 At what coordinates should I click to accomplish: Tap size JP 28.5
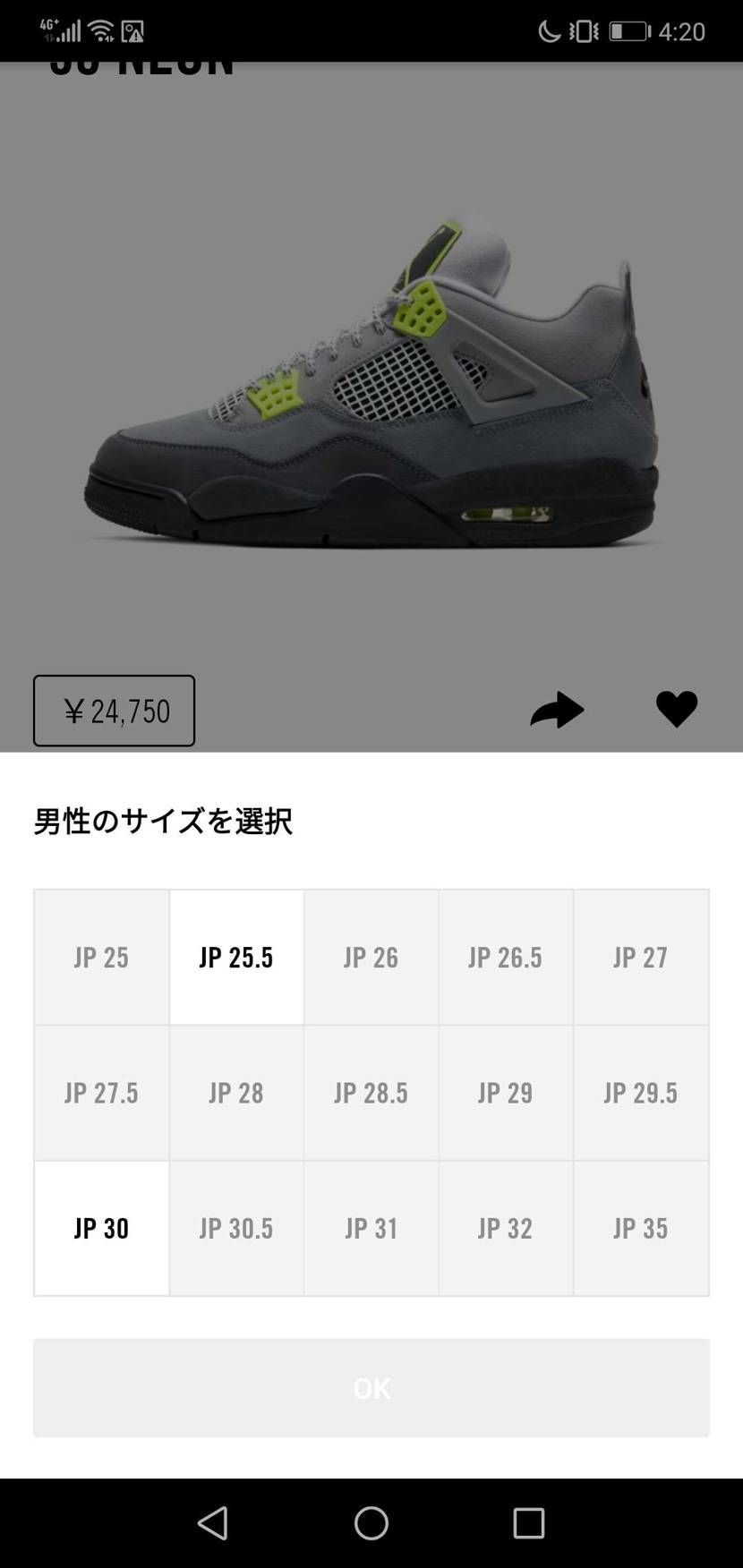[x=371, y=1093]
